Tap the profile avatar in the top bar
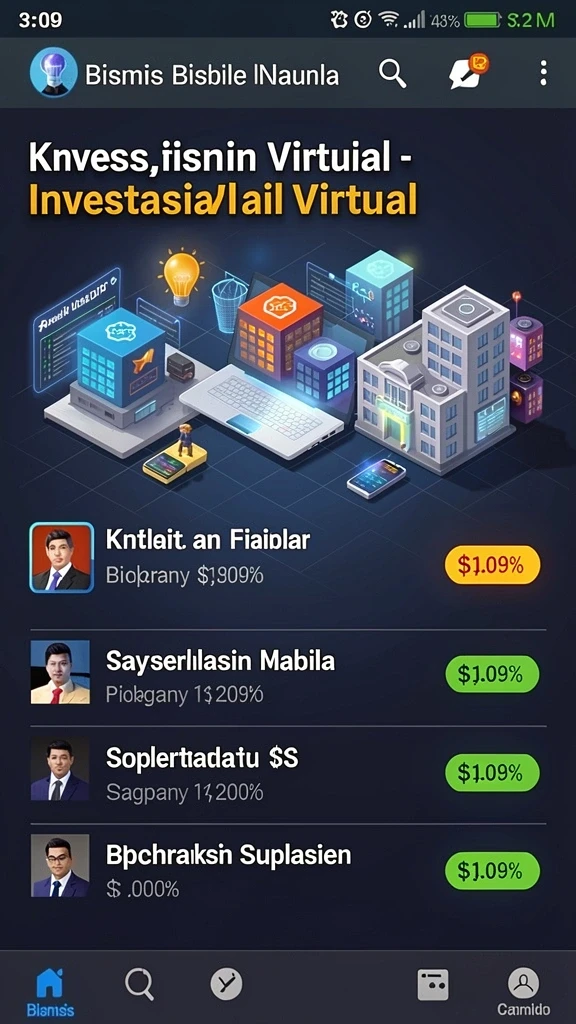This screenshot has height=1024, width=576. [x=54, y=72]
